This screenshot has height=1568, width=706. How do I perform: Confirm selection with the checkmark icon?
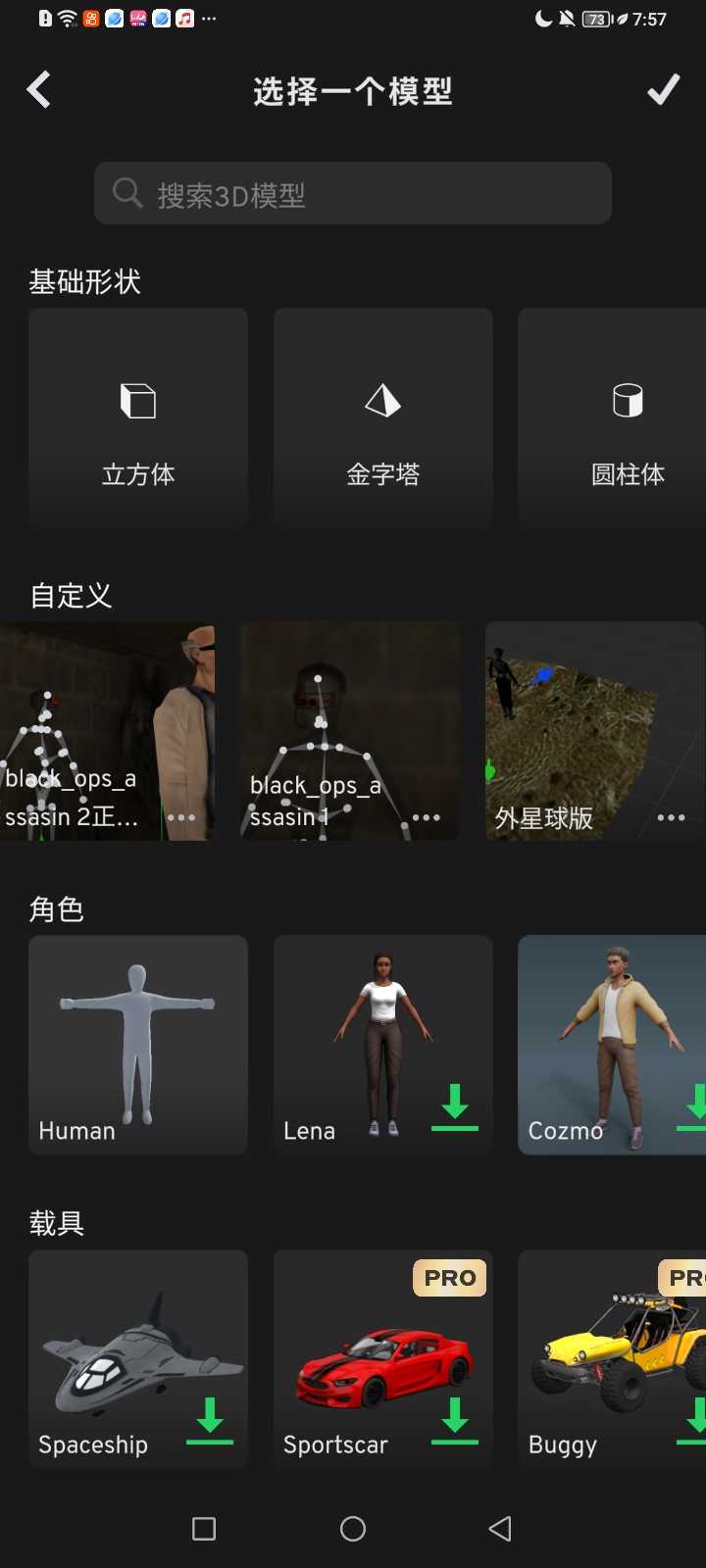tap(664, 90)
